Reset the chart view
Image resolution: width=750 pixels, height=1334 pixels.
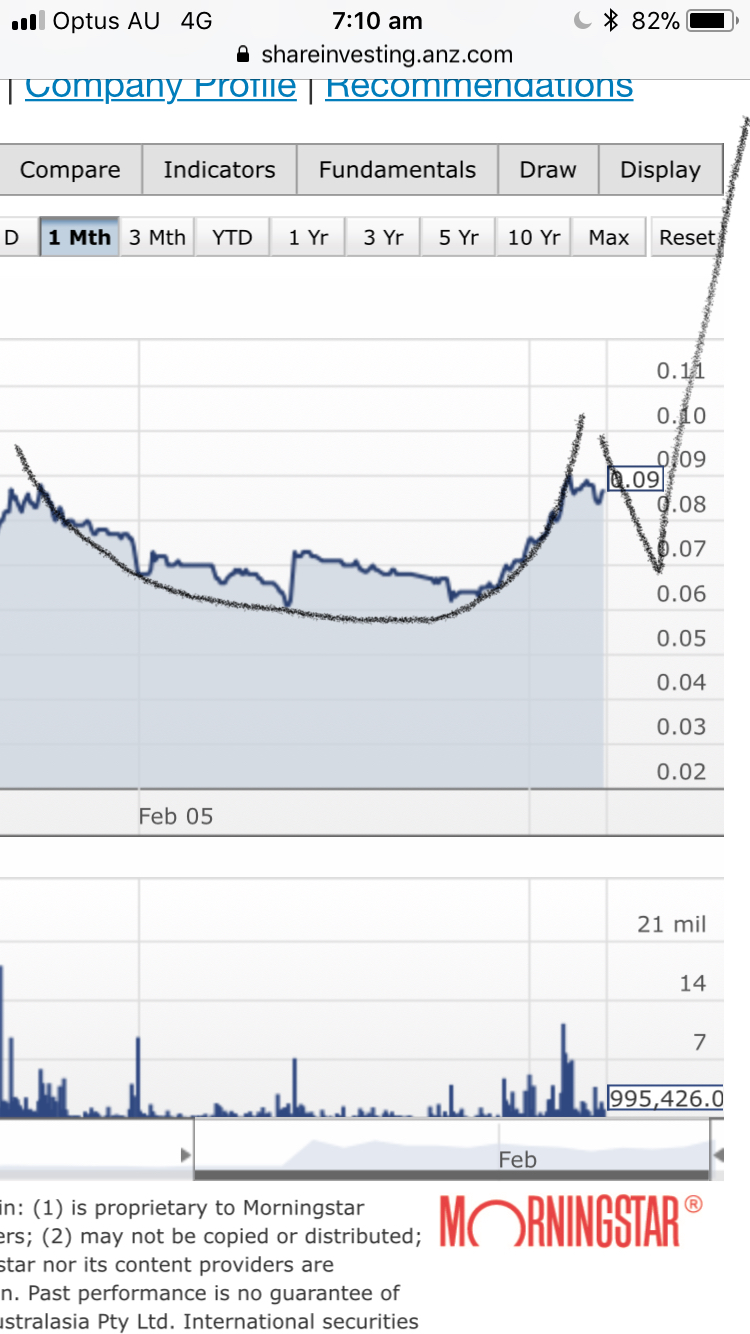pos(686,238)
